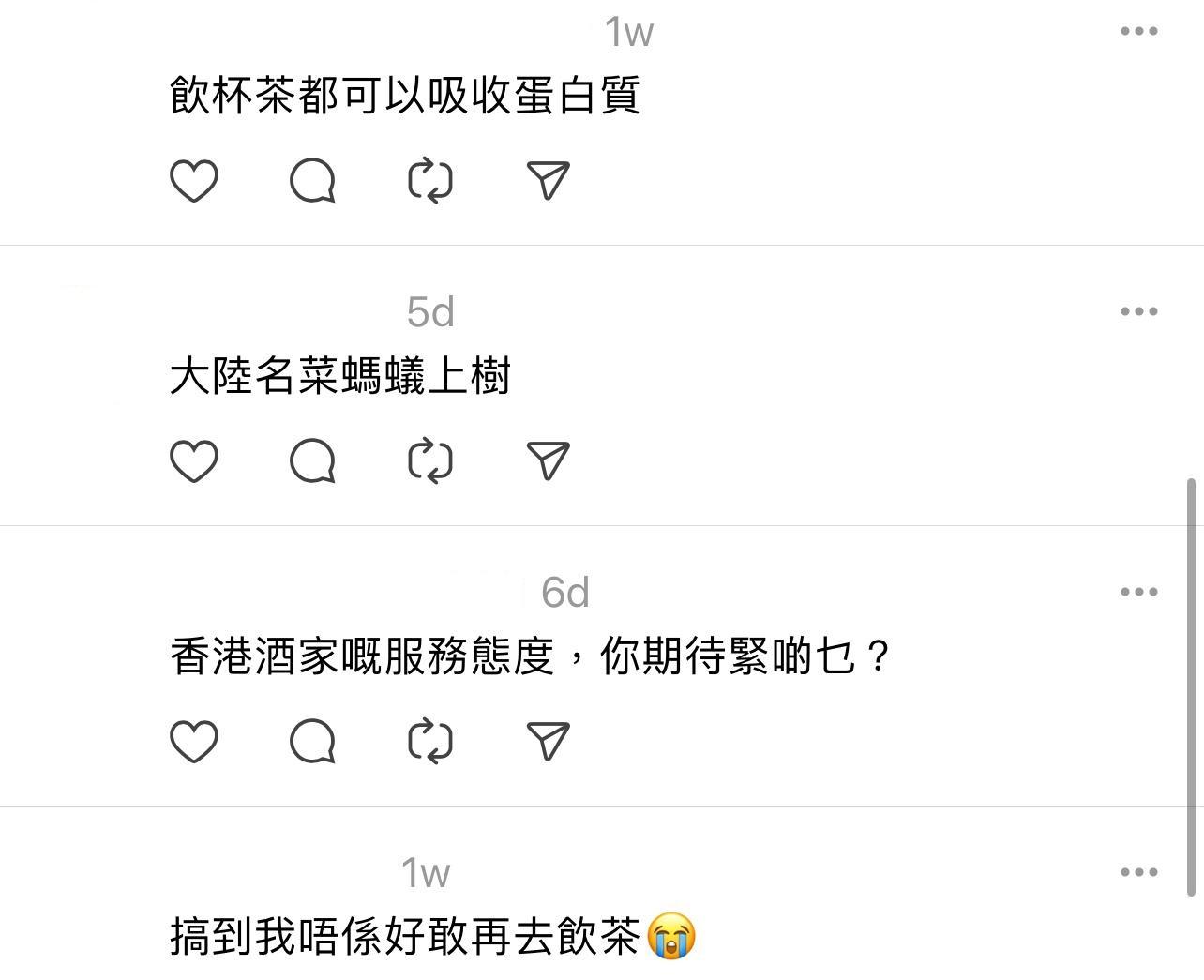Open more options for 飲杯茶都可以吸收蛋白質 comment
Image resolution: width=1204 pixels, height=980 pixels.
pos(1138,31)
